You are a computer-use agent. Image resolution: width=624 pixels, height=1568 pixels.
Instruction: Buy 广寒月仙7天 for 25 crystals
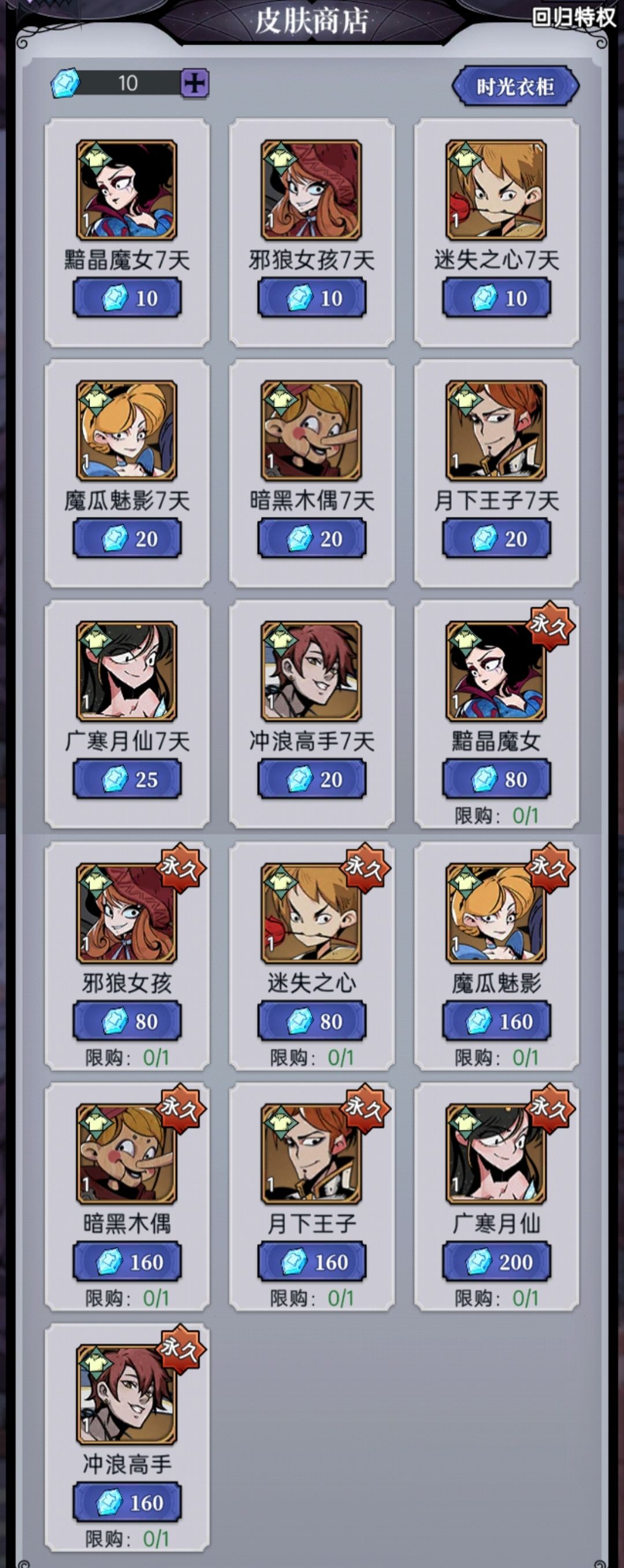[127, 779]
